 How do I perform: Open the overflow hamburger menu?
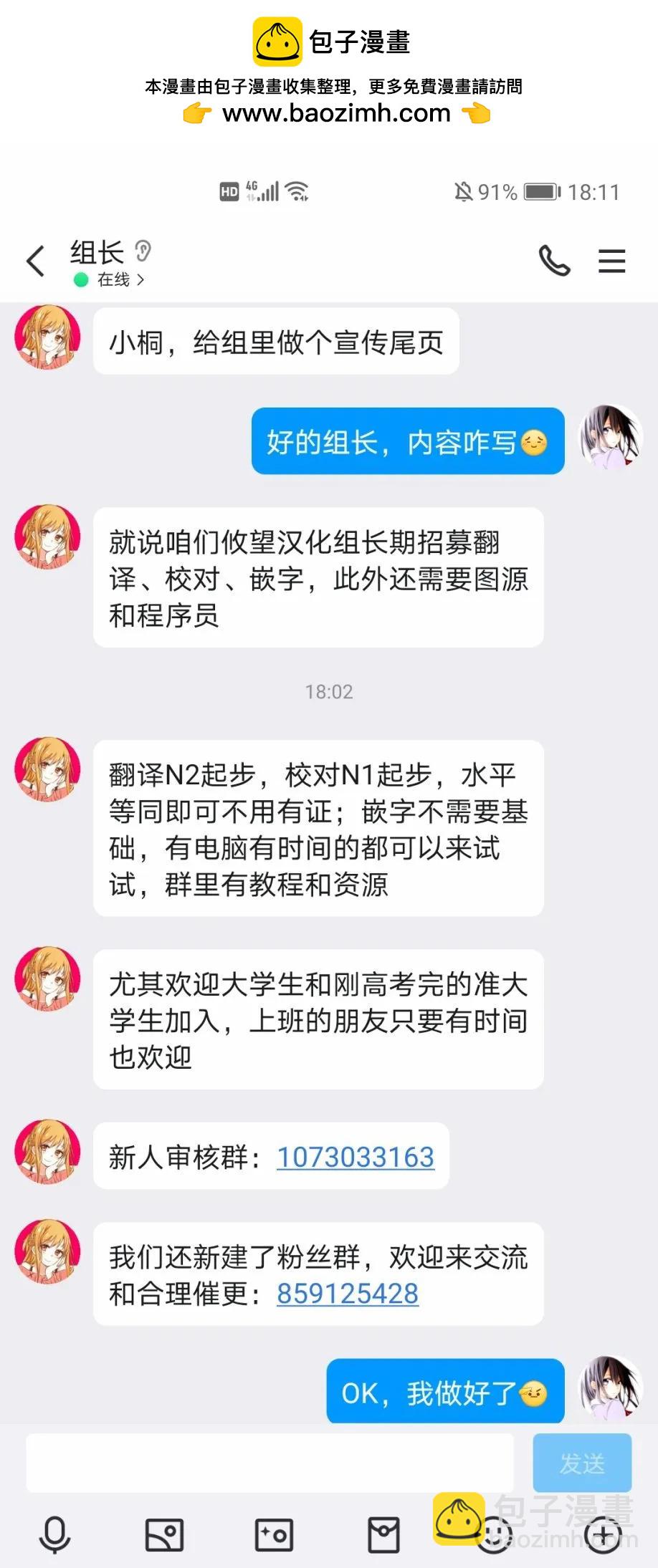[611, 261]
